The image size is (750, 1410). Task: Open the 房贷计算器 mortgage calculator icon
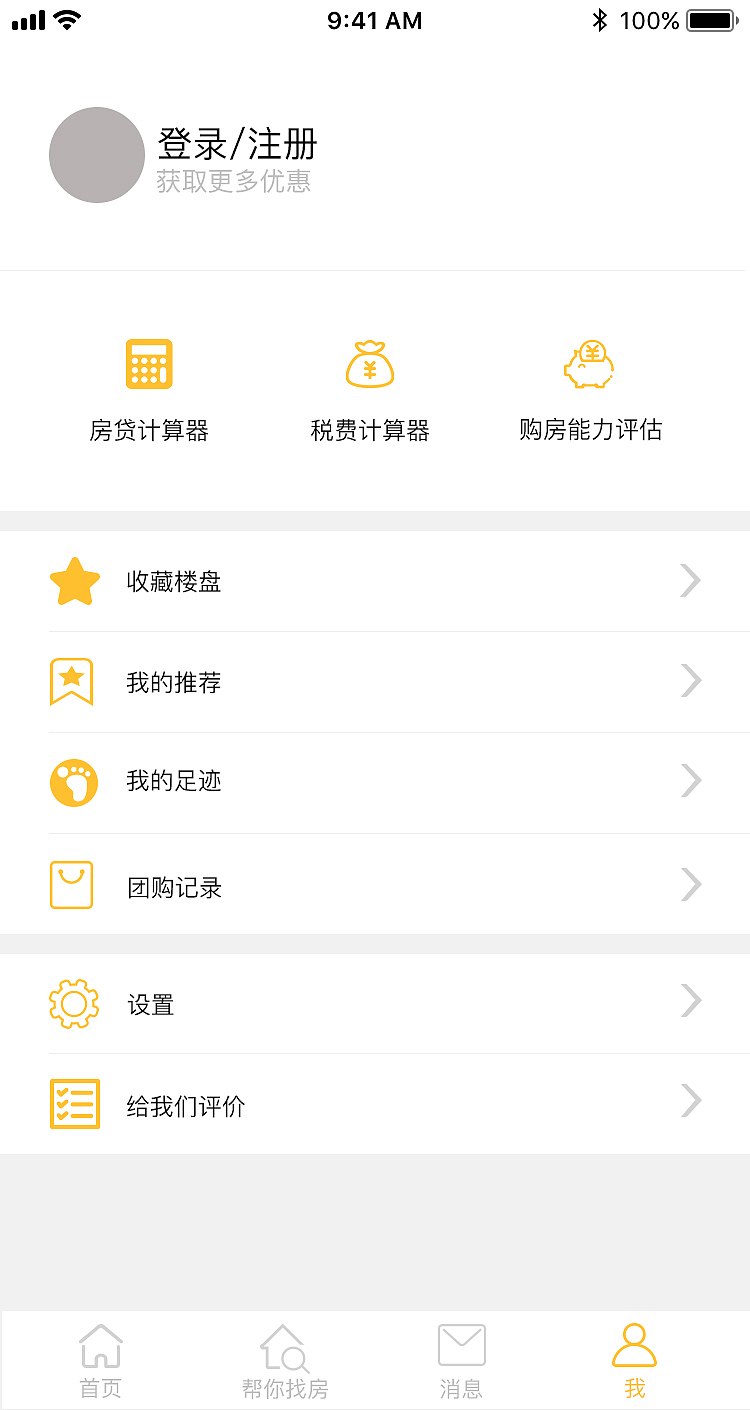[x=148, y=363]
